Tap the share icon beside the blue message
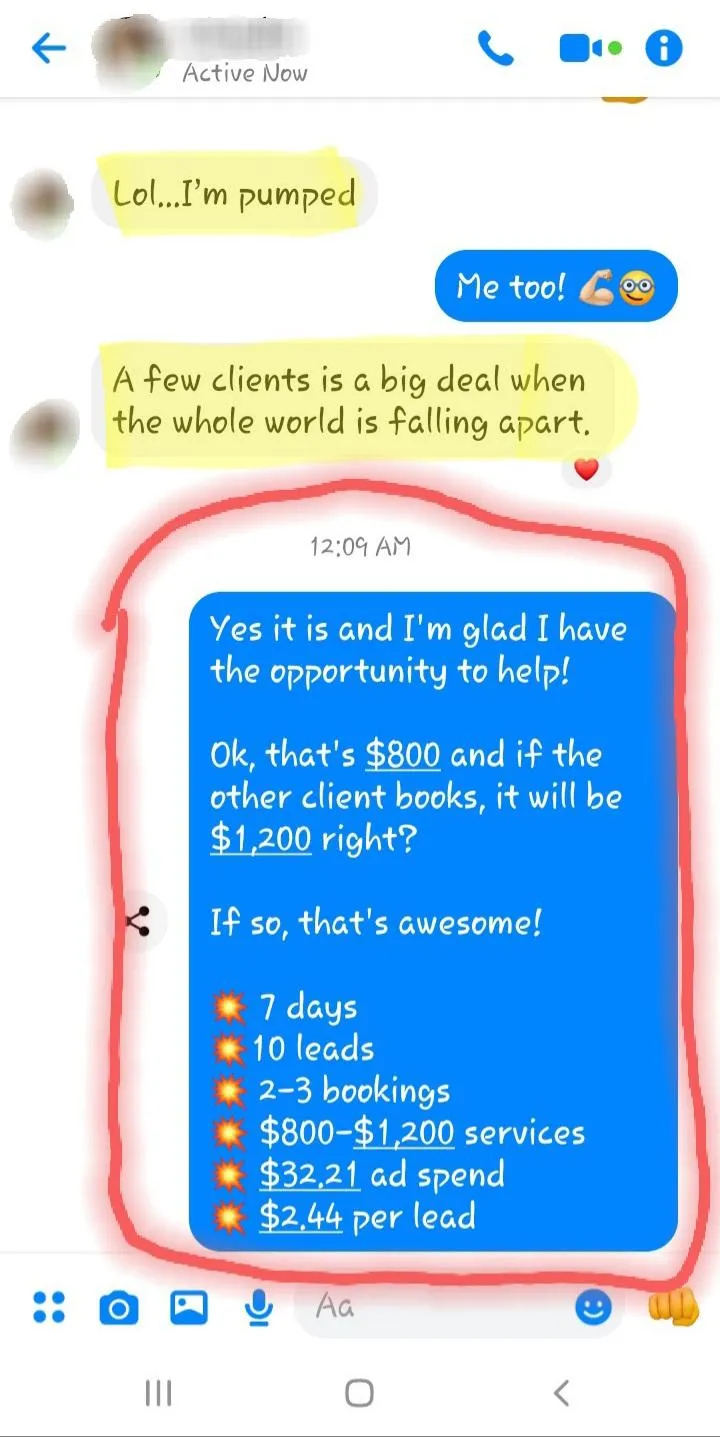 [140, 921]
